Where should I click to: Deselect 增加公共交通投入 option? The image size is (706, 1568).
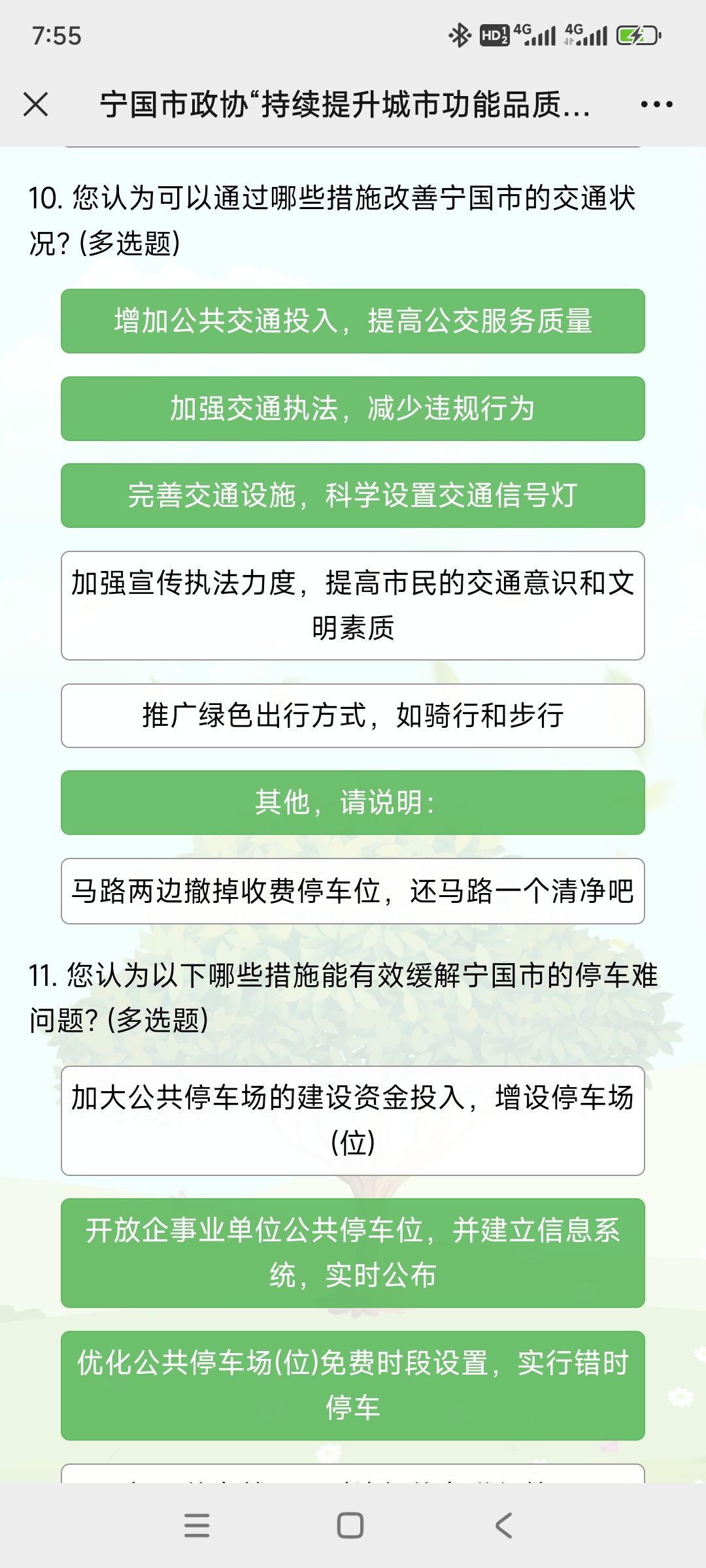click(353, 321)
